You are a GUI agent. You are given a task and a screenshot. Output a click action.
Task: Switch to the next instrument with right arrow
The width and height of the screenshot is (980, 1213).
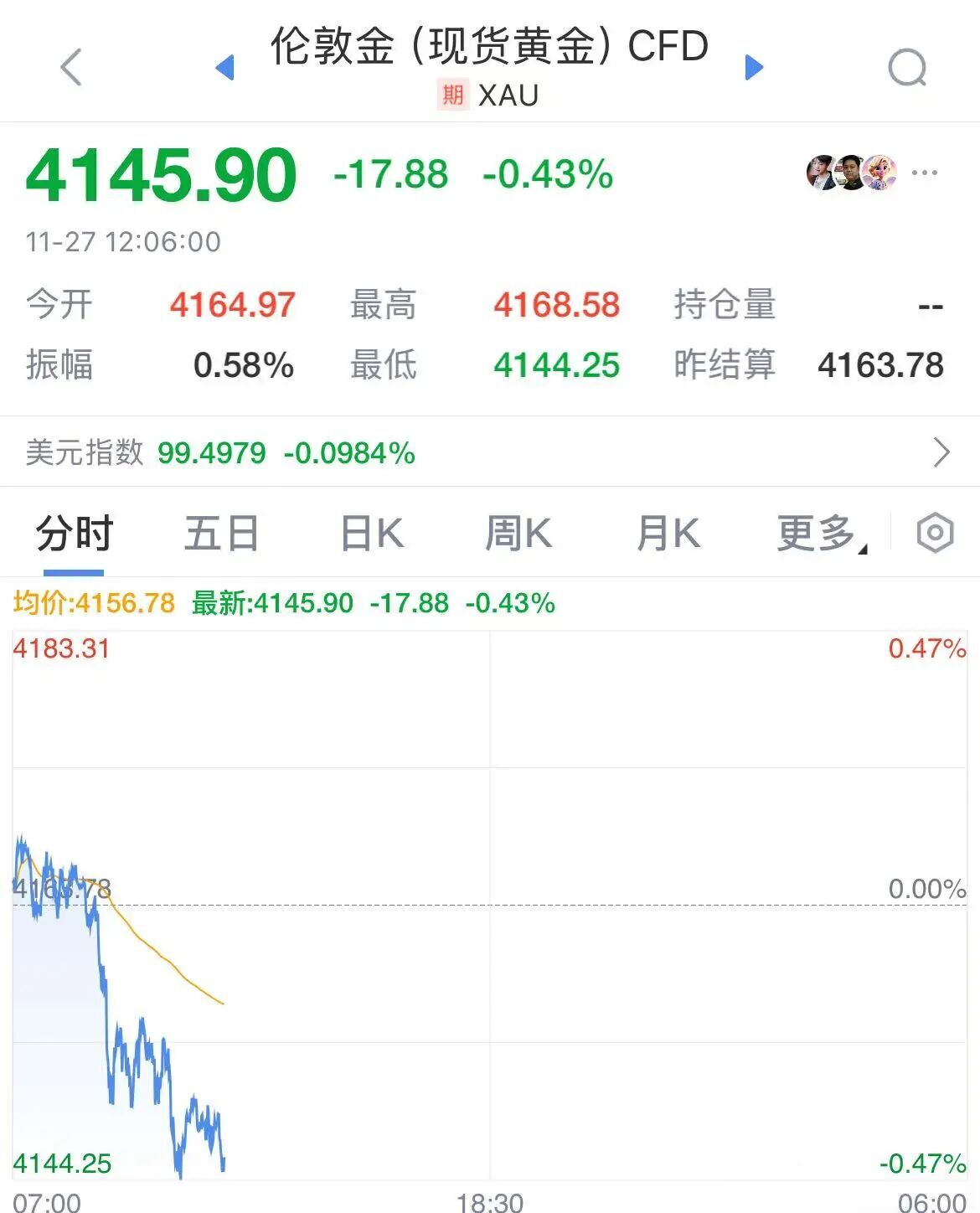(x=754, y=67)
